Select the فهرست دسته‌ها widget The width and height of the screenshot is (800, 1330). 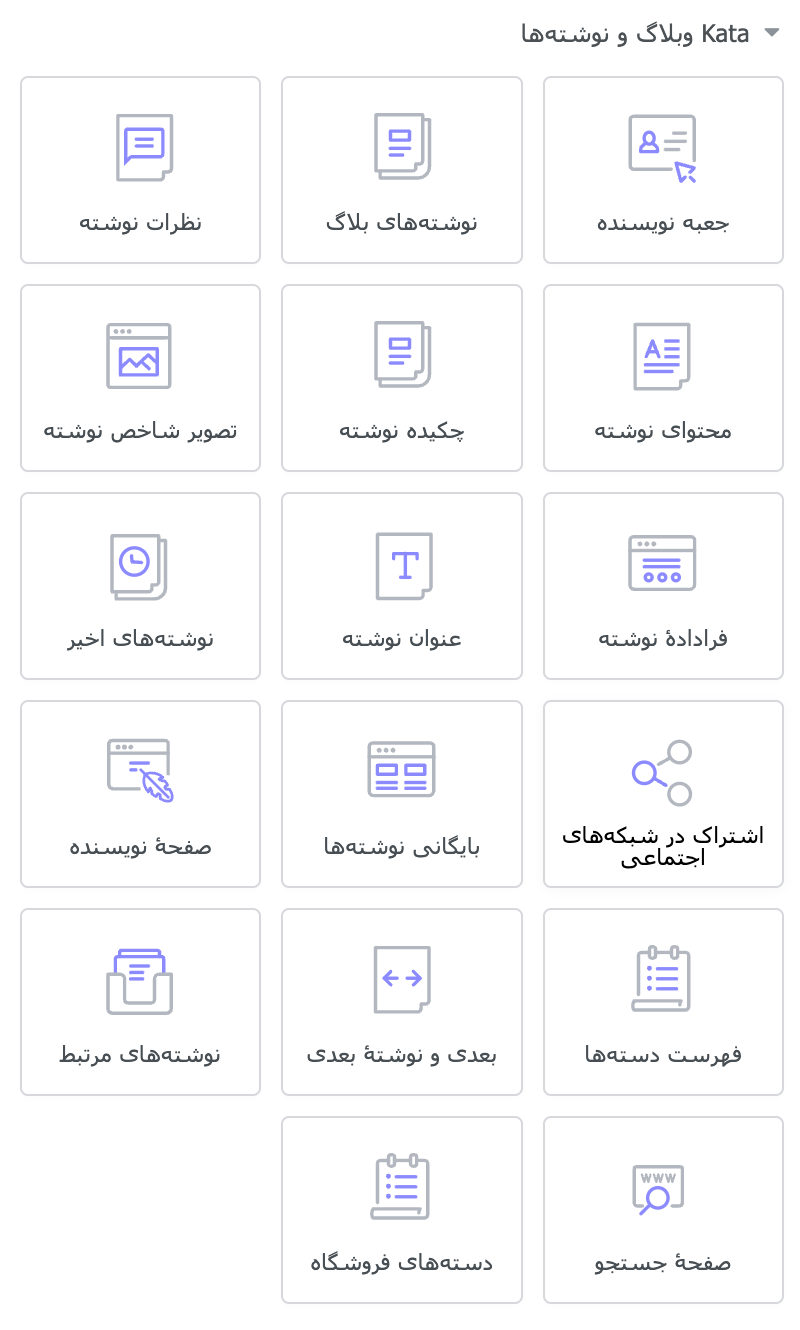pyautogui.click(x=663, y=1002)
